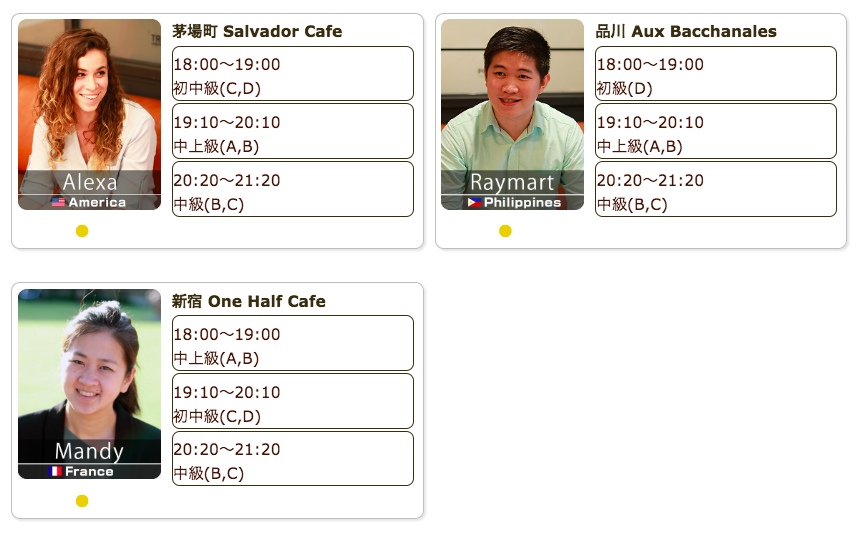Choose Mandy's 19:10〜20:10 初中級 slot
Image resolution: width=861 pixels, height=559 pixels.
coord(292,402)
